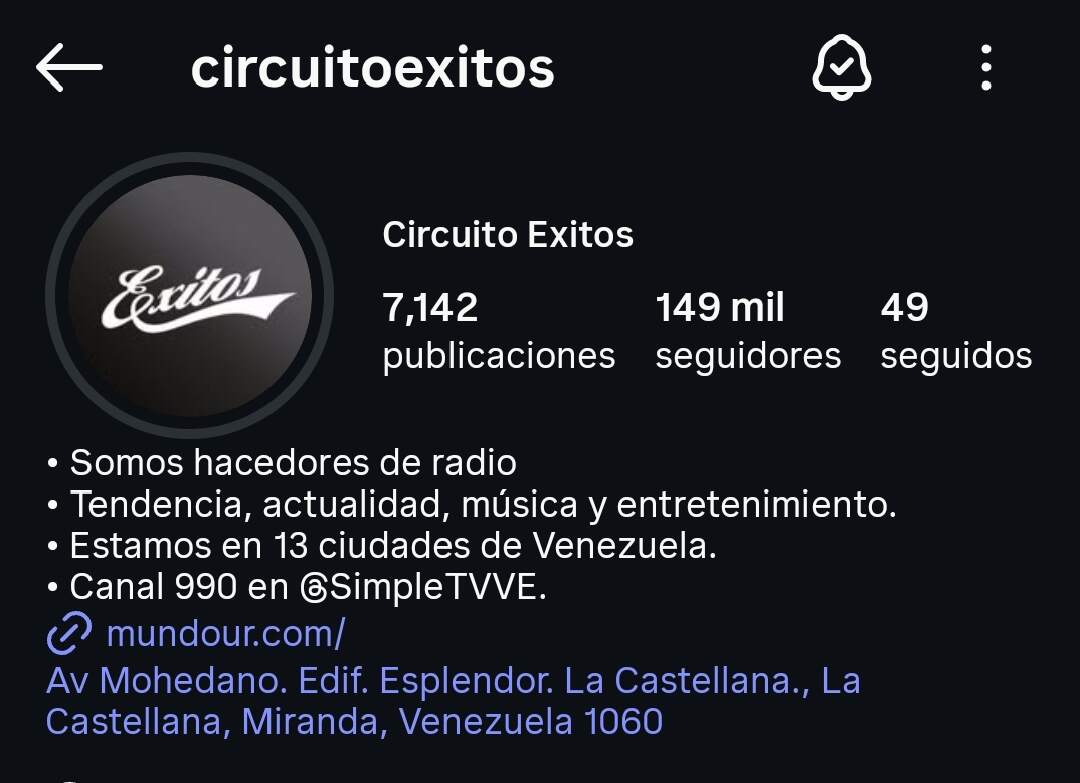Open the notification bell settings

pos(841,69)
